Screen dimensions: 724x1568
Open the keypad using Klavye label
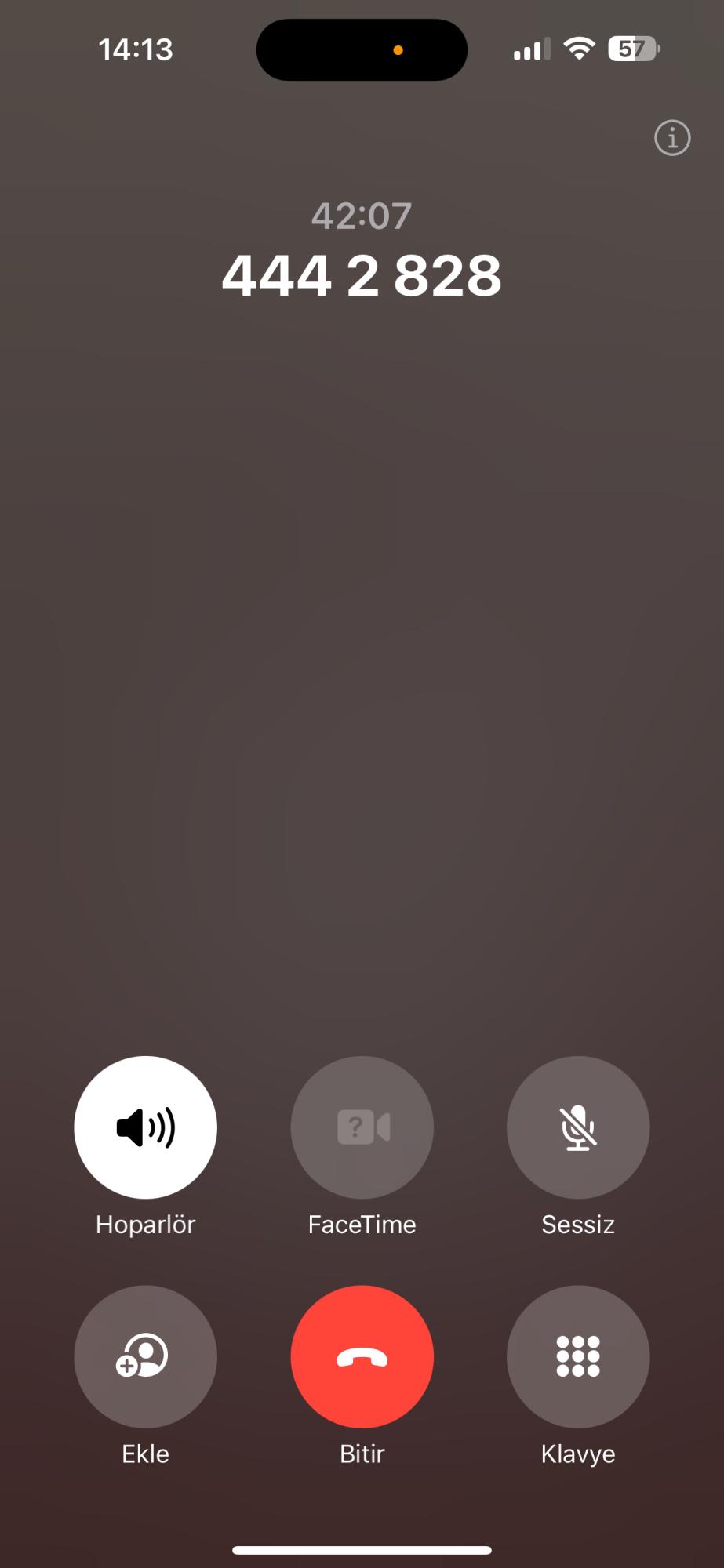(578, 1453)
